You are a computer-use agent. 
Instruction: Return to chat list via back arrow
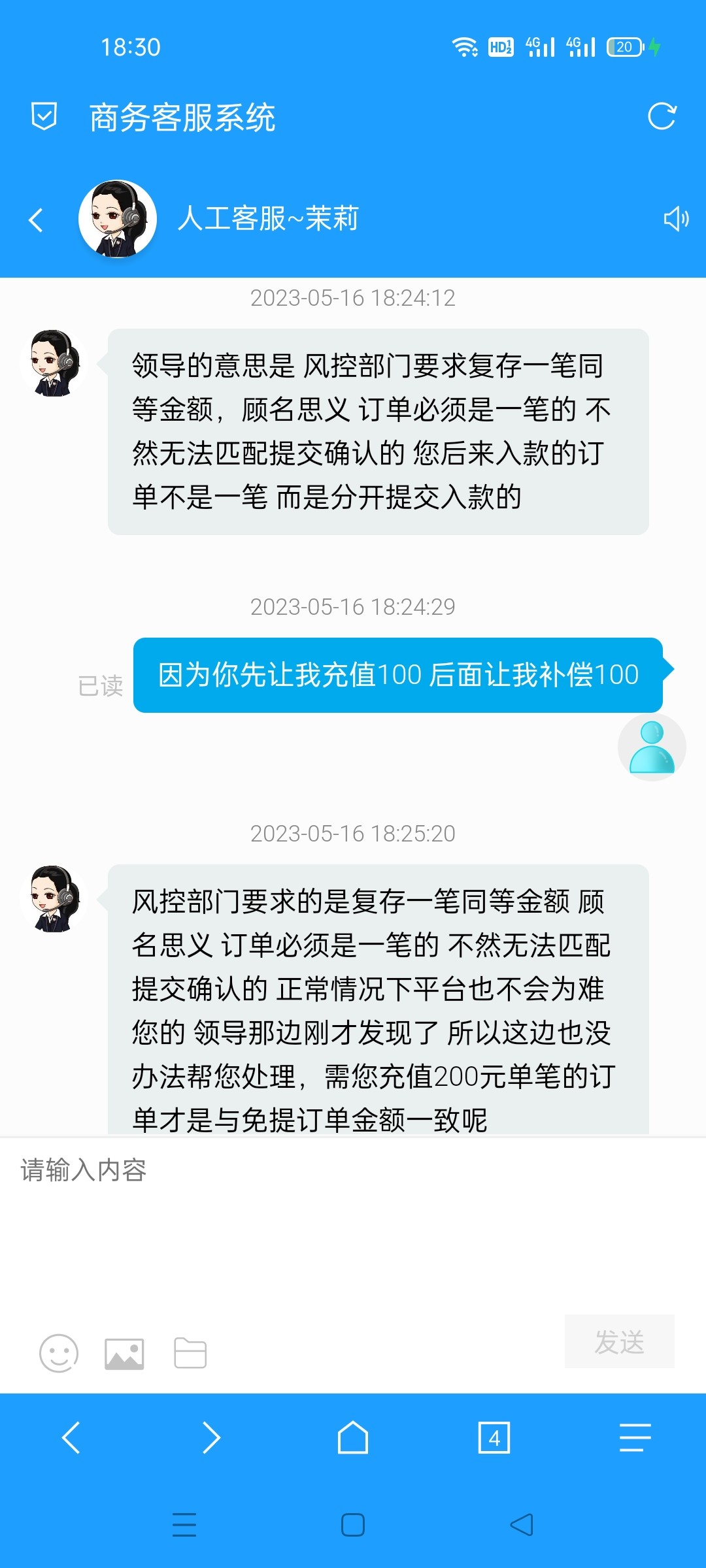(x=36, y=220)
